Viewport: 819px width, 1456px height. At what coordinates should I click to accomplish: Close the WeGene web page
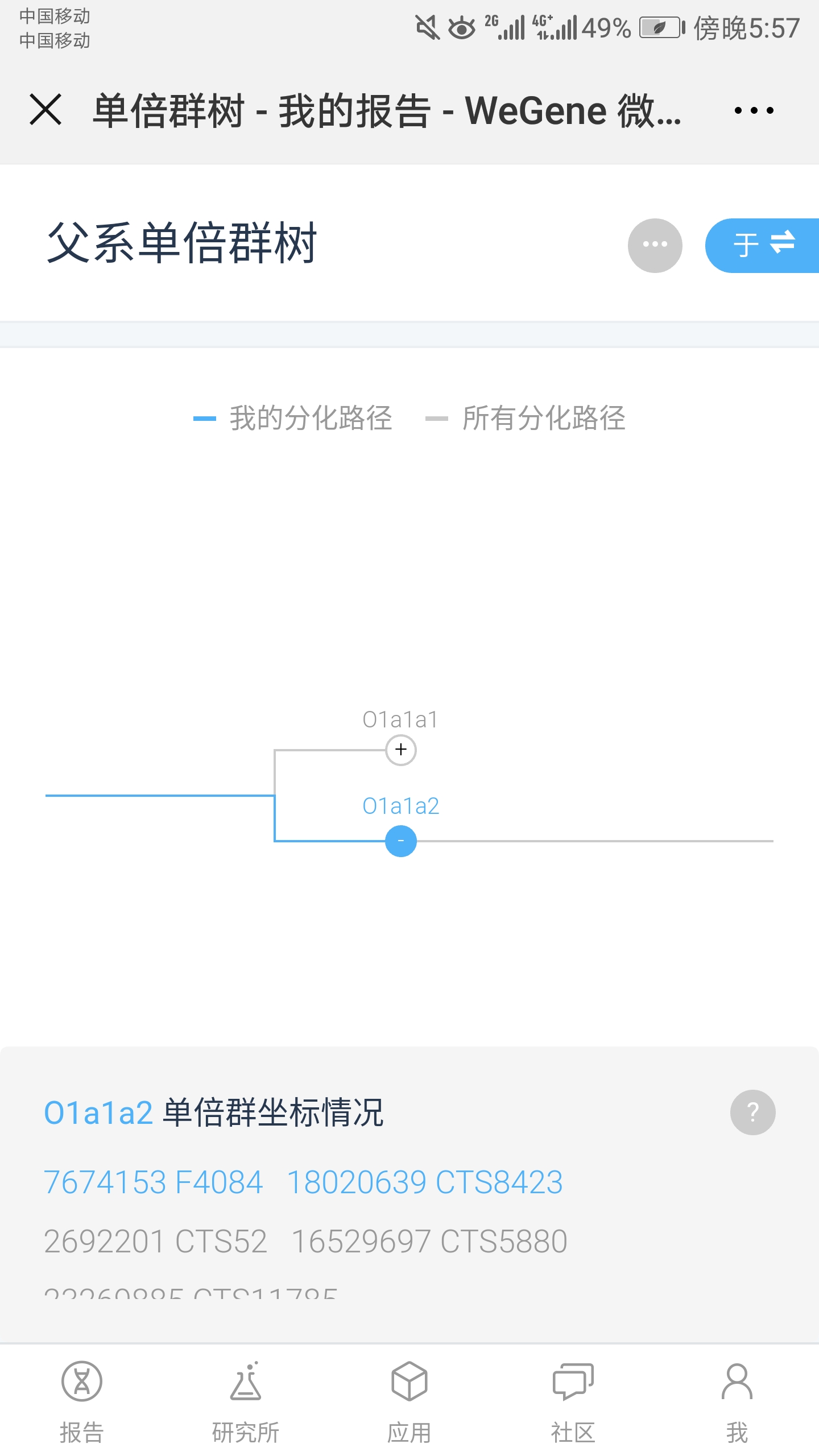coord(45,110)
